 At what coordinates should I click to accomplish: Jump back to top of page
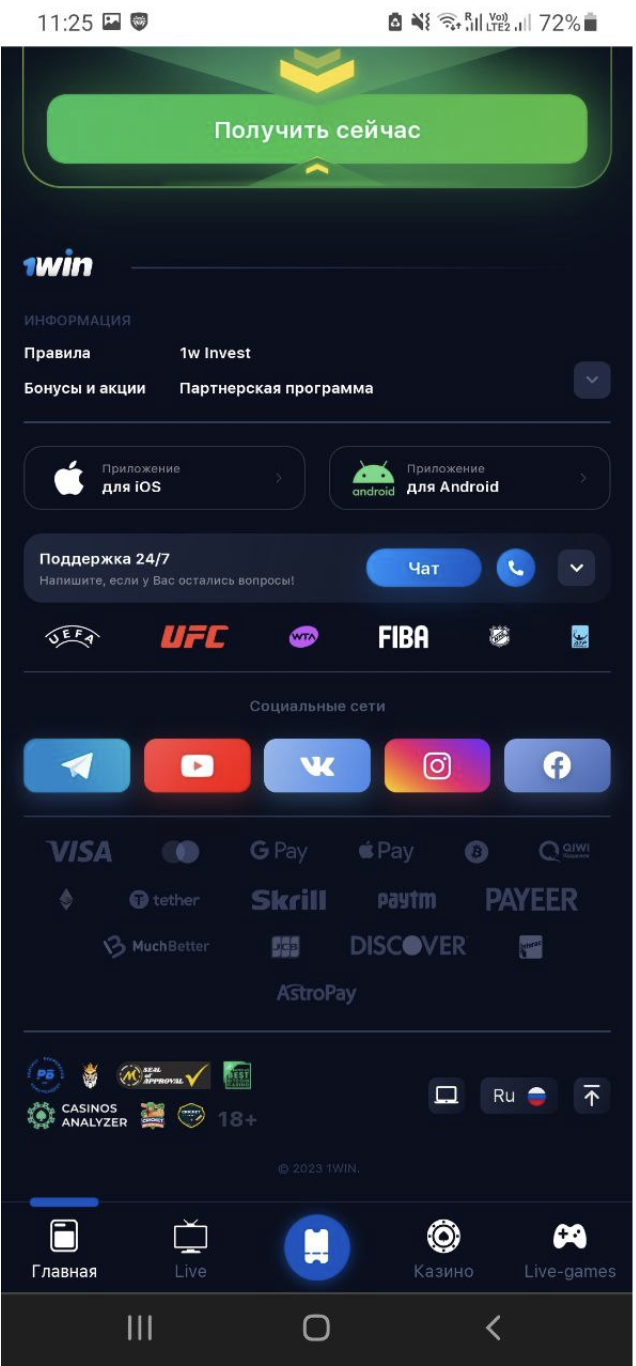click(x=591, y=1096)
